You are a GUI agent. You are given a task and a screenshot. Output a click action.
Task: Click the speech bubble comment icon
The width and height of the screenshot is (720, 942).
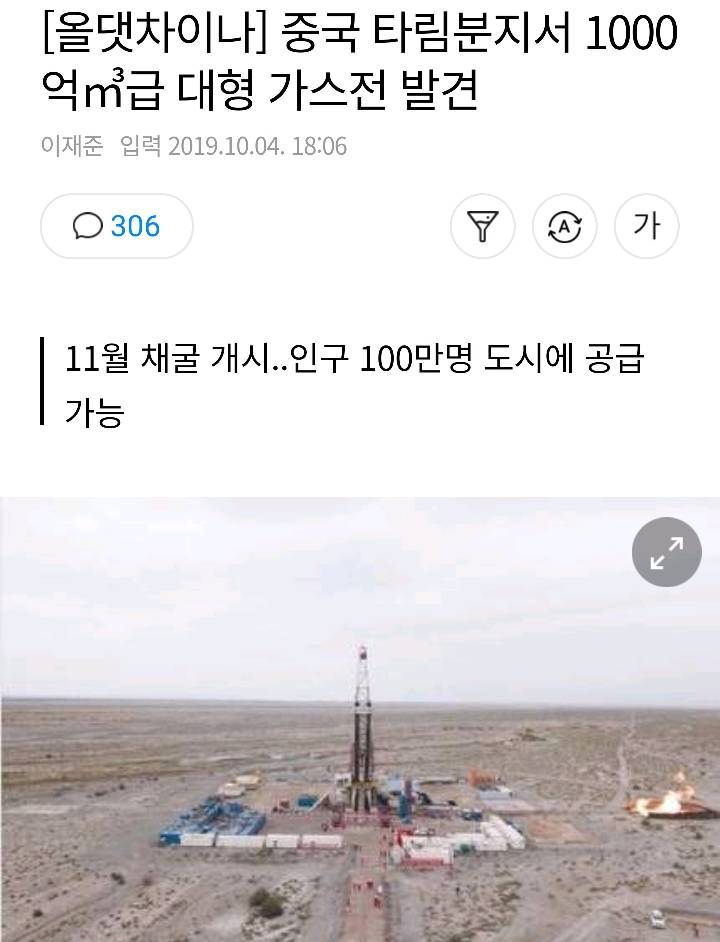click(x=87, y=227)
